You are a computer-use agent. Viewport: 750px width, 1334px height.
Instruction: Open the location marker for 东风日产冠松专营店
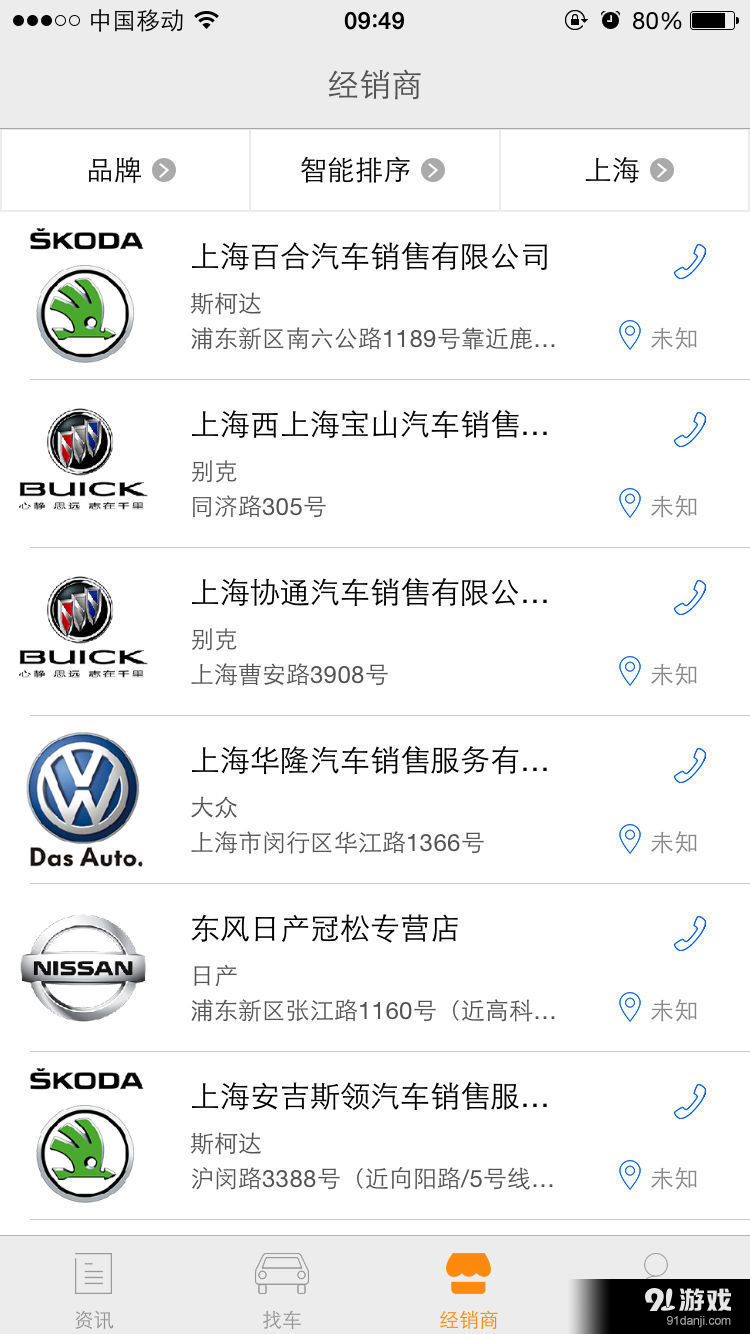[x=630, y=1007]
